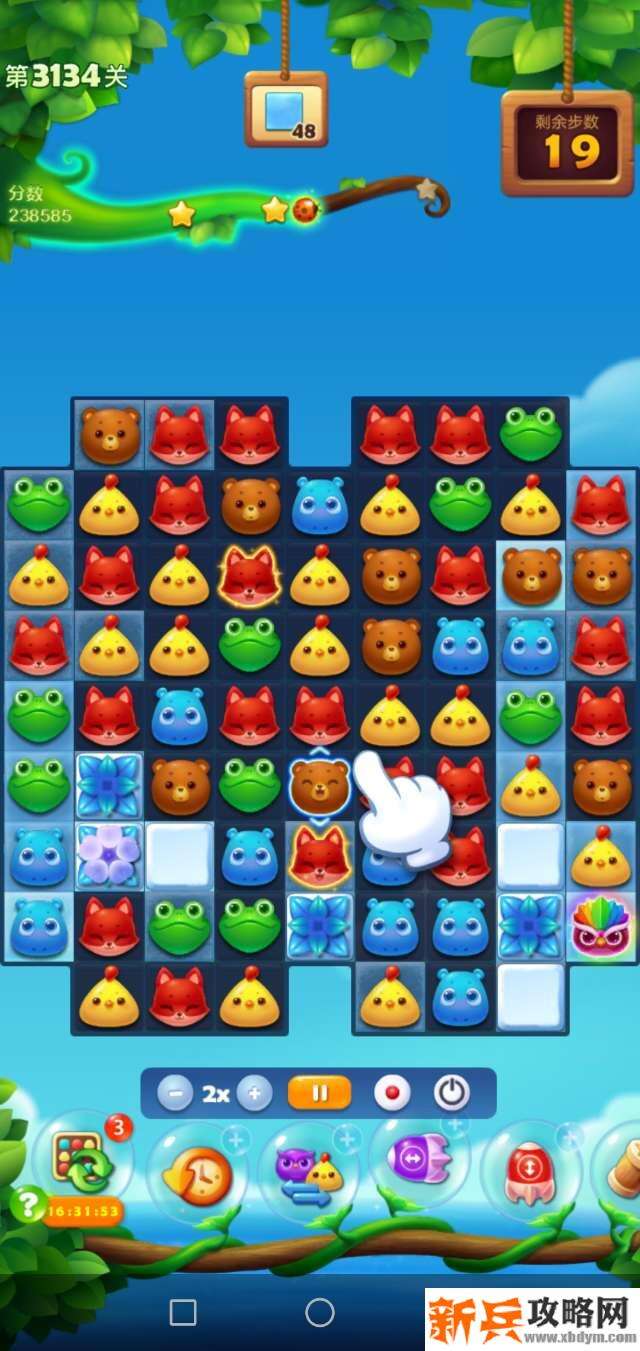
Task: Use the board shuffle refresh booster
Action: coord(83,1160)
